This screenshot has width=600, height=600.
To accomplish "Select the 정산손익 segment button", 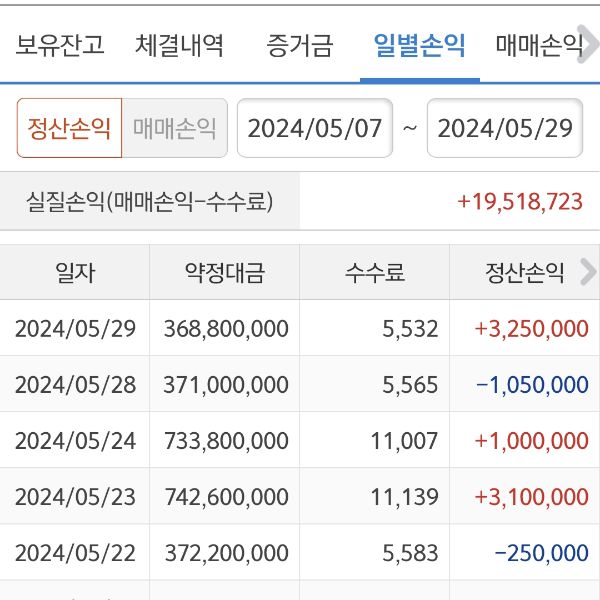I will 69,129.
